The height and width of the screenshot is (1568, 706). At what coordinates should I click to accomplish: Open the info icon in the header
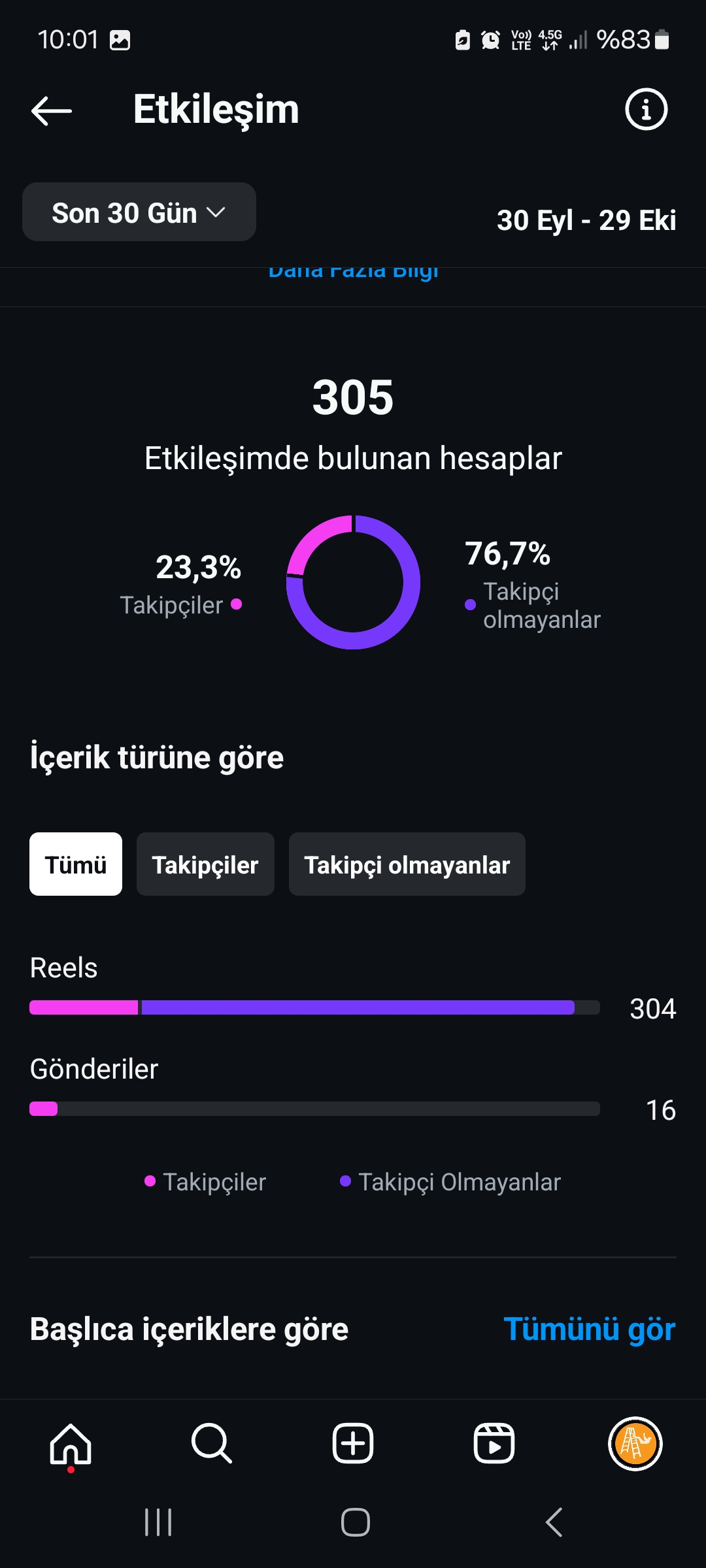(x=646, y=110)
